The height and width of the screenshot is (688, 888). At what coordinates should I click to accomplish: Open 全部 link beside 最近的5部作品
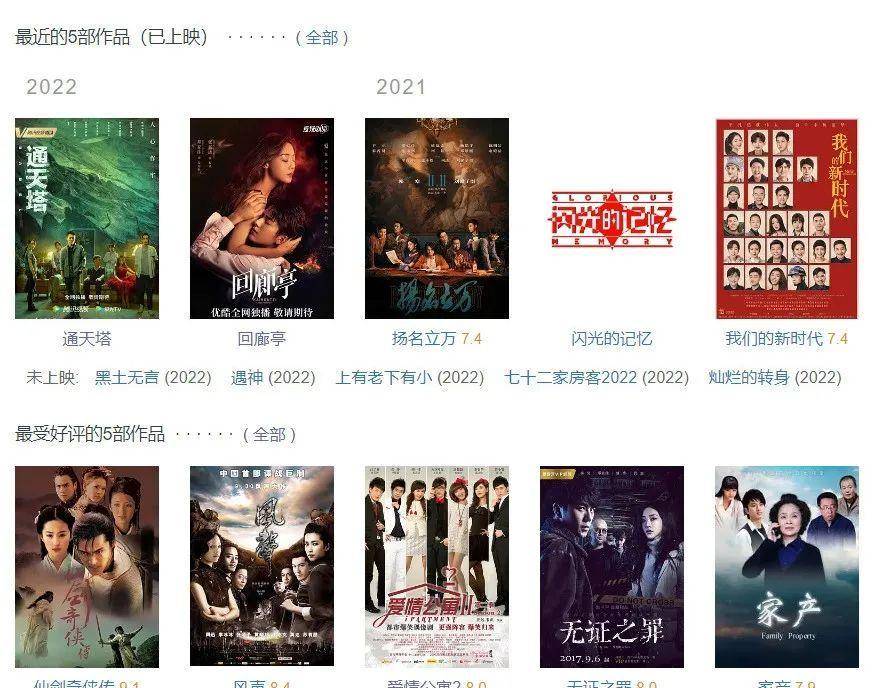point(321,38)
